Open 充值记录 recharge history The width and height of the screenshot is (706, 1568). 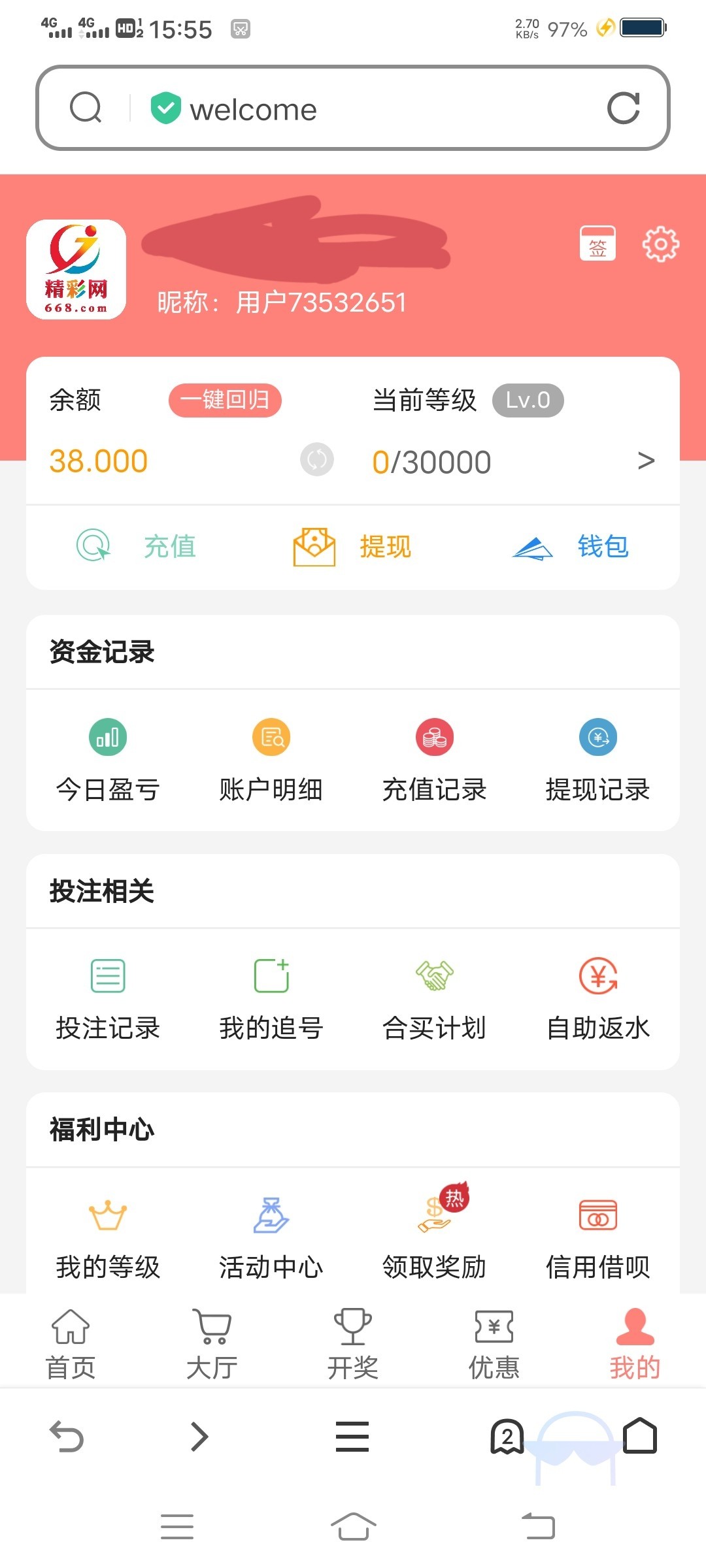click(435, 760)
